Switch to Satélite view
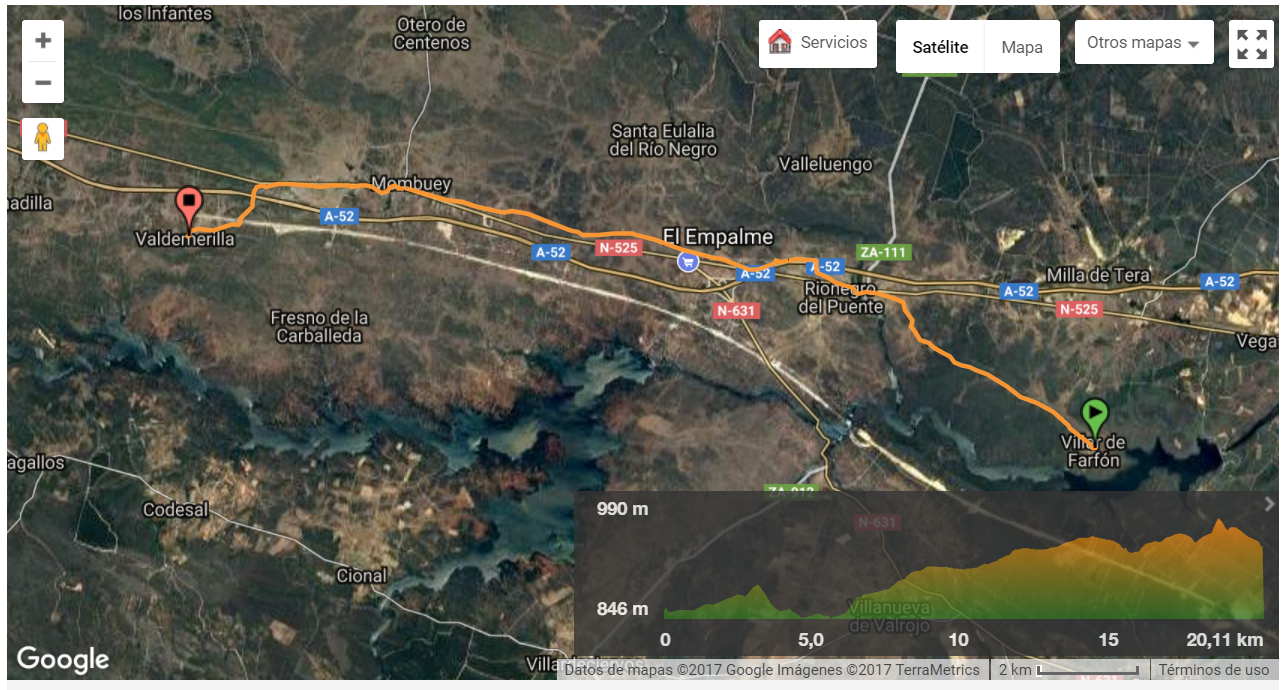 (x=940, y=47)
